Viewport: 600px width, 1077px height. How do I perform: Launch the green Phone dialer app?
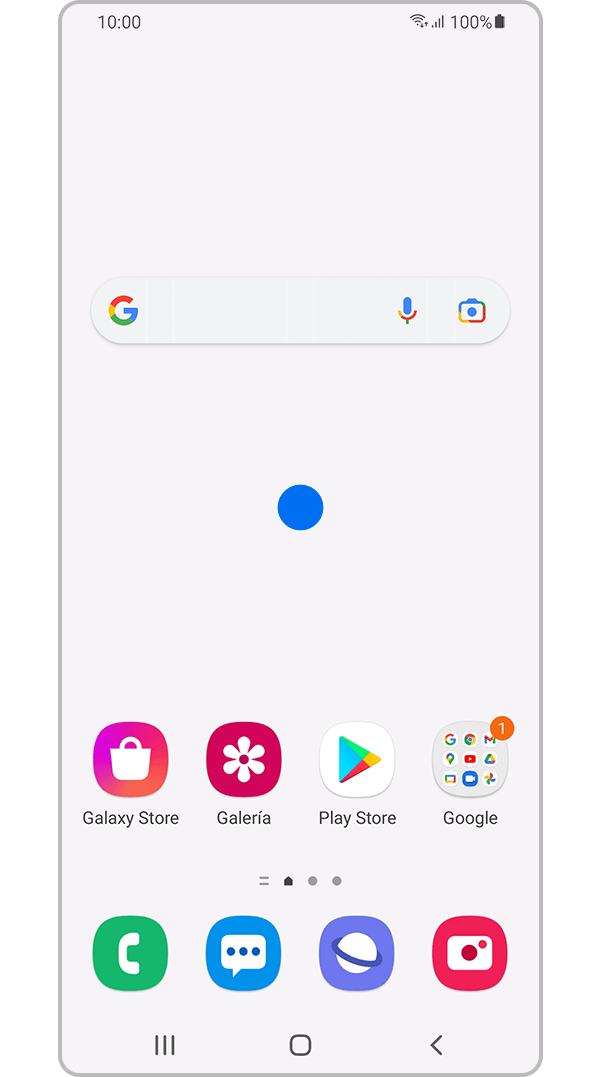click(130, 954)
